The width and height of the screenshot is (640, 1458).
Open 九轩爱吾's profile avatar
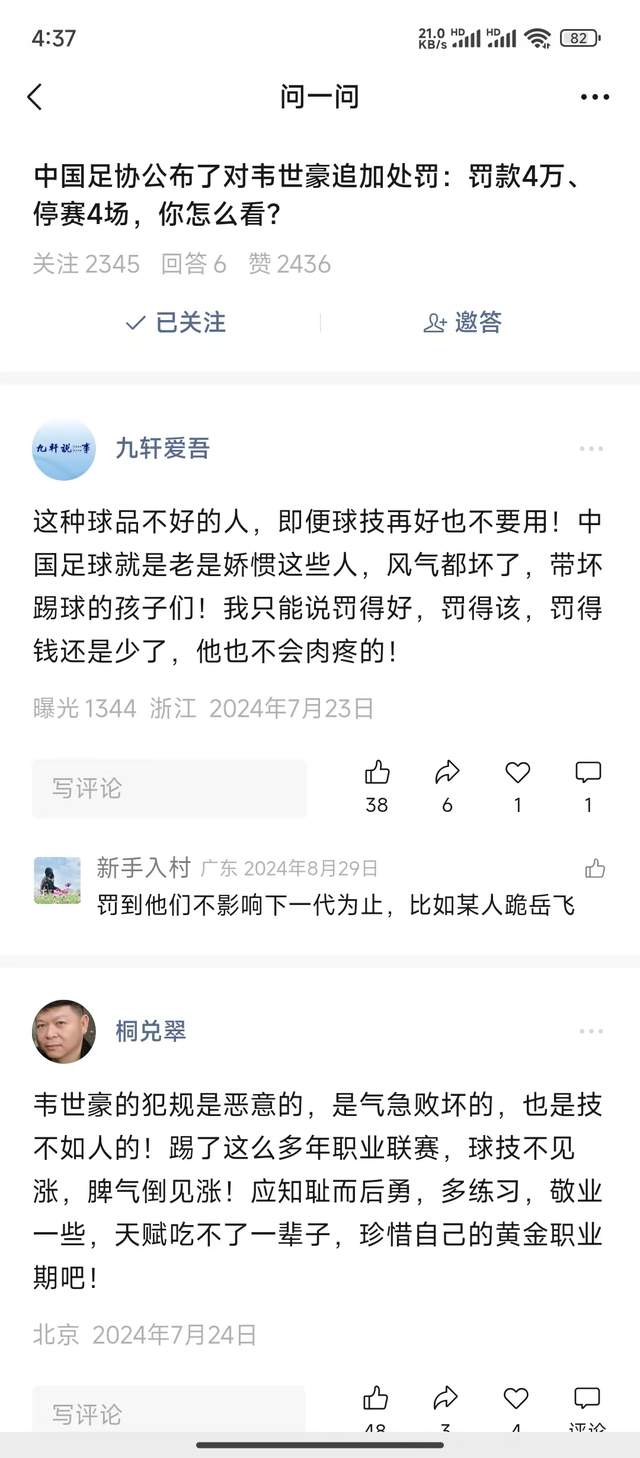click(64, 449)
